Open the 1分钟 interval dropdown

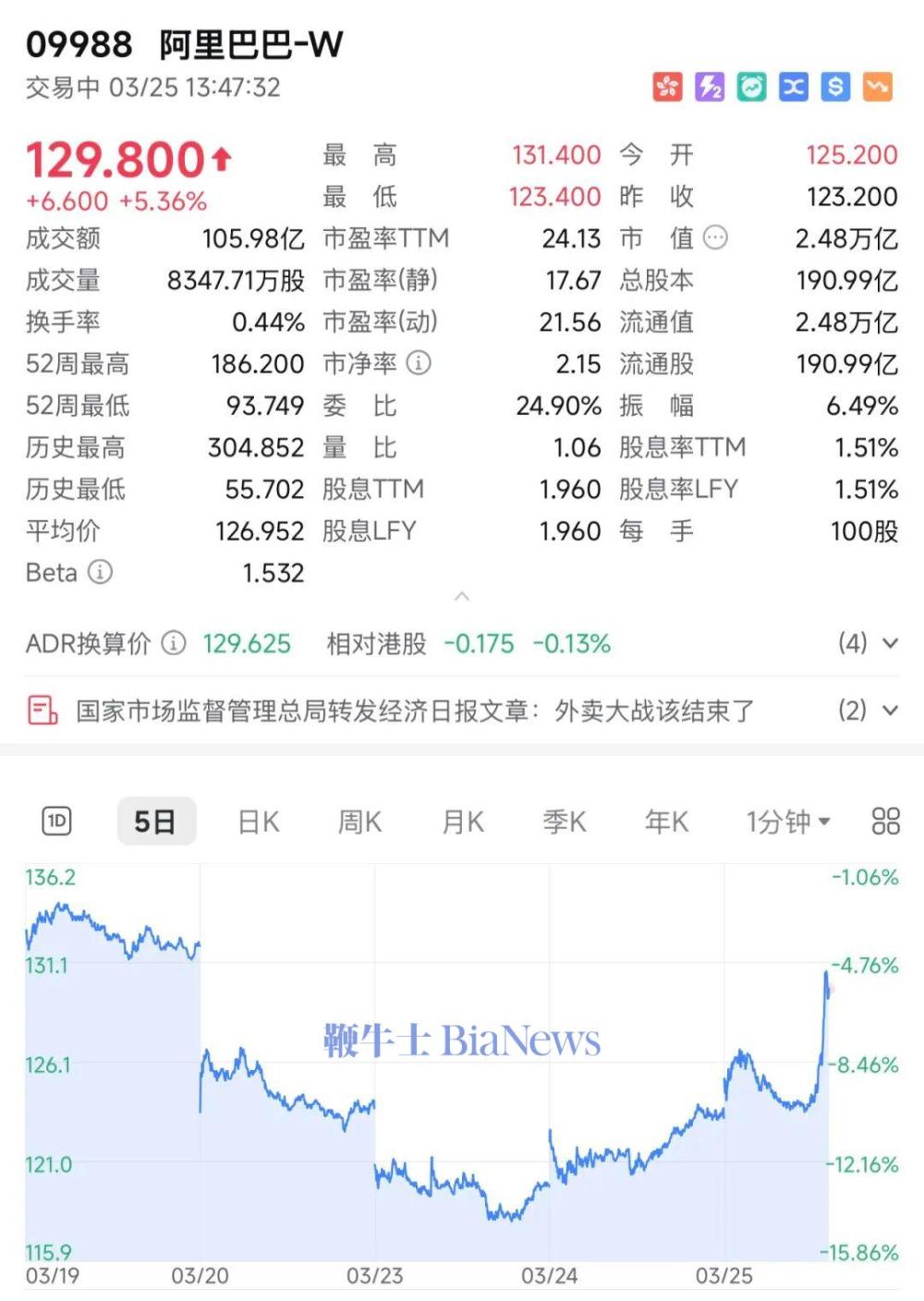coord(788,821)
